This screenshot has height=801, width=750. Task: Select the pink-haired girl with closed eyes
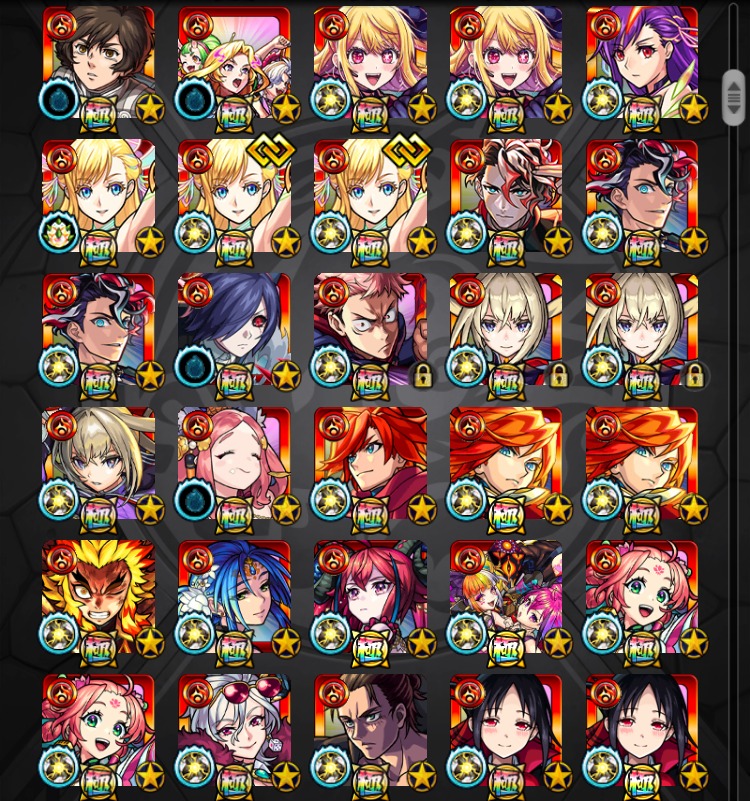234,464
